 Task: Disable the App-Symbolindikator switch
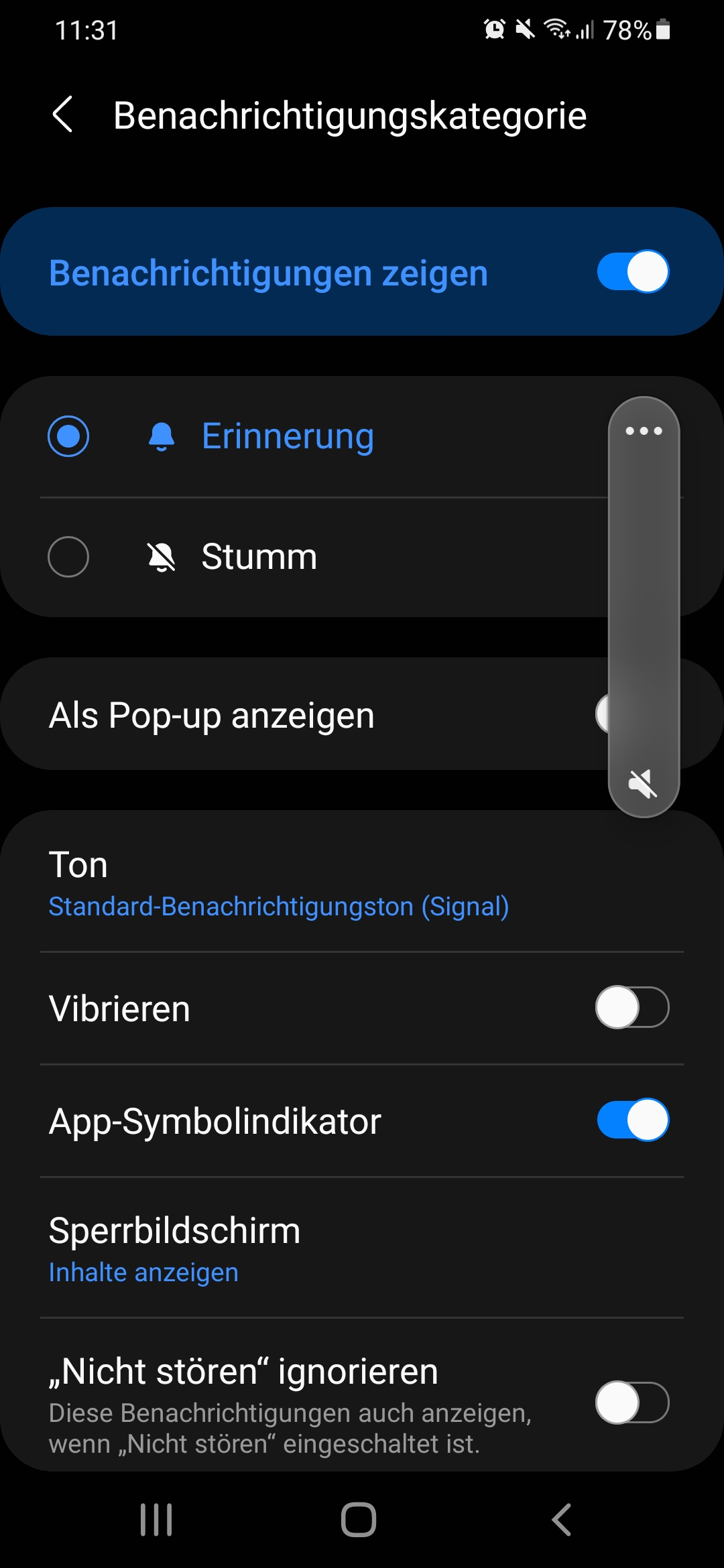632,1120
